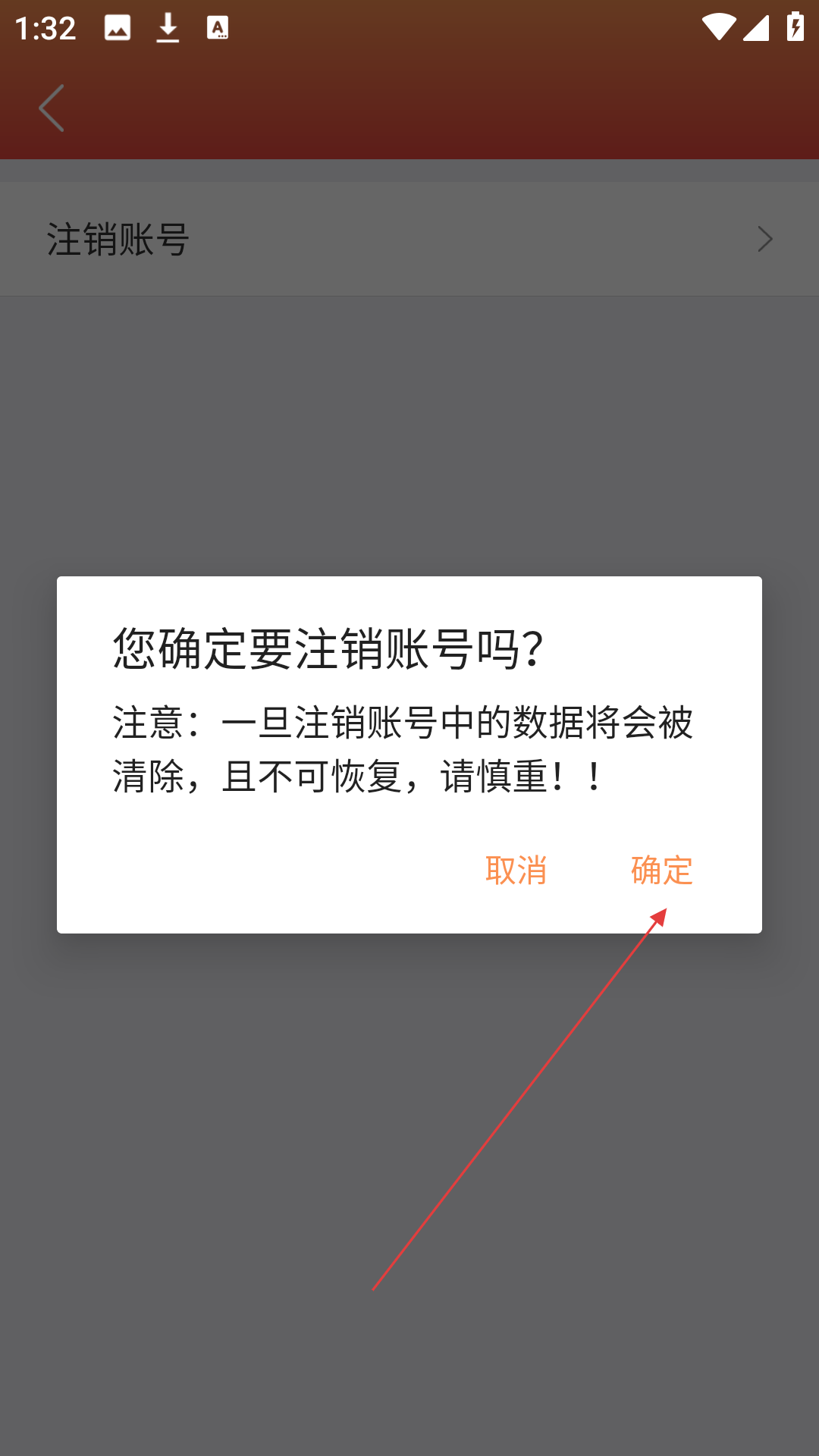Confirm account deletion with 确定
Screen dimensions: 819x1456
click(661, 870)
